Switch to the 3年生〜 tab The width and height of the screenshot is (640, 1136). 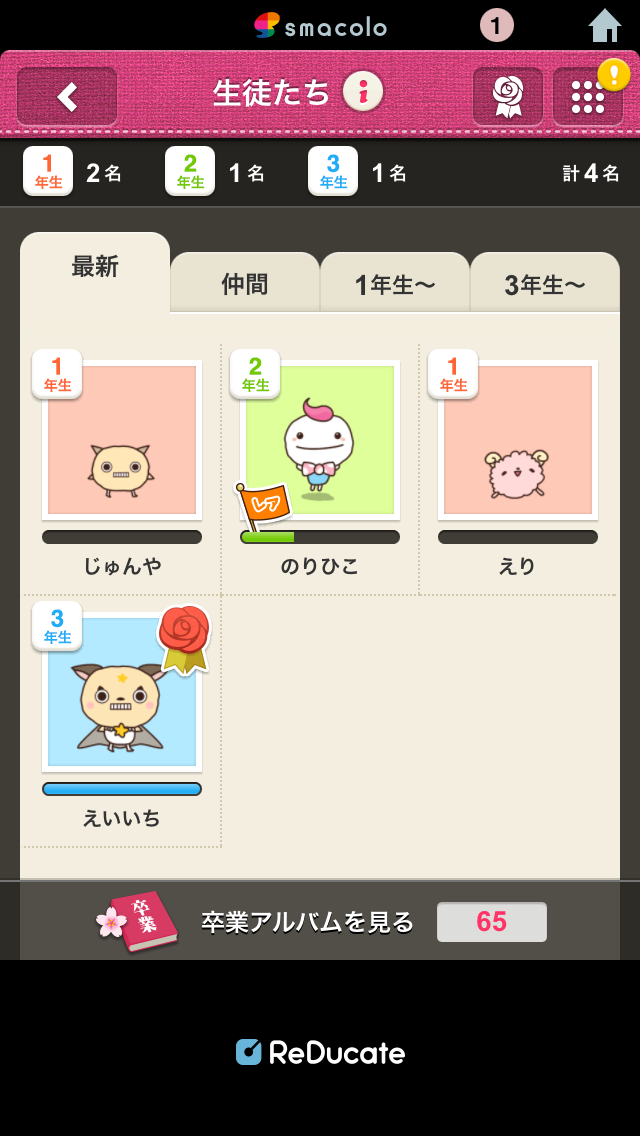[545, 283]
